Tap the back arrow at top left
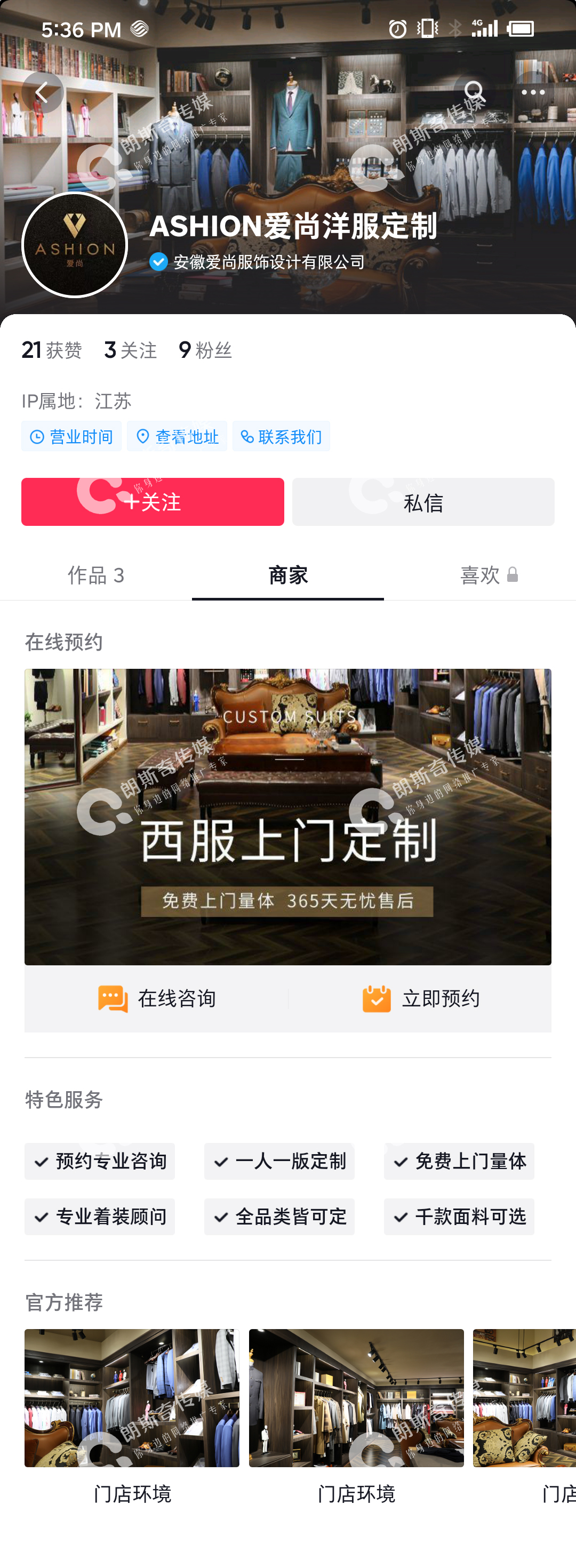Viewport: 576px width, 1568px height. (43, 92)
